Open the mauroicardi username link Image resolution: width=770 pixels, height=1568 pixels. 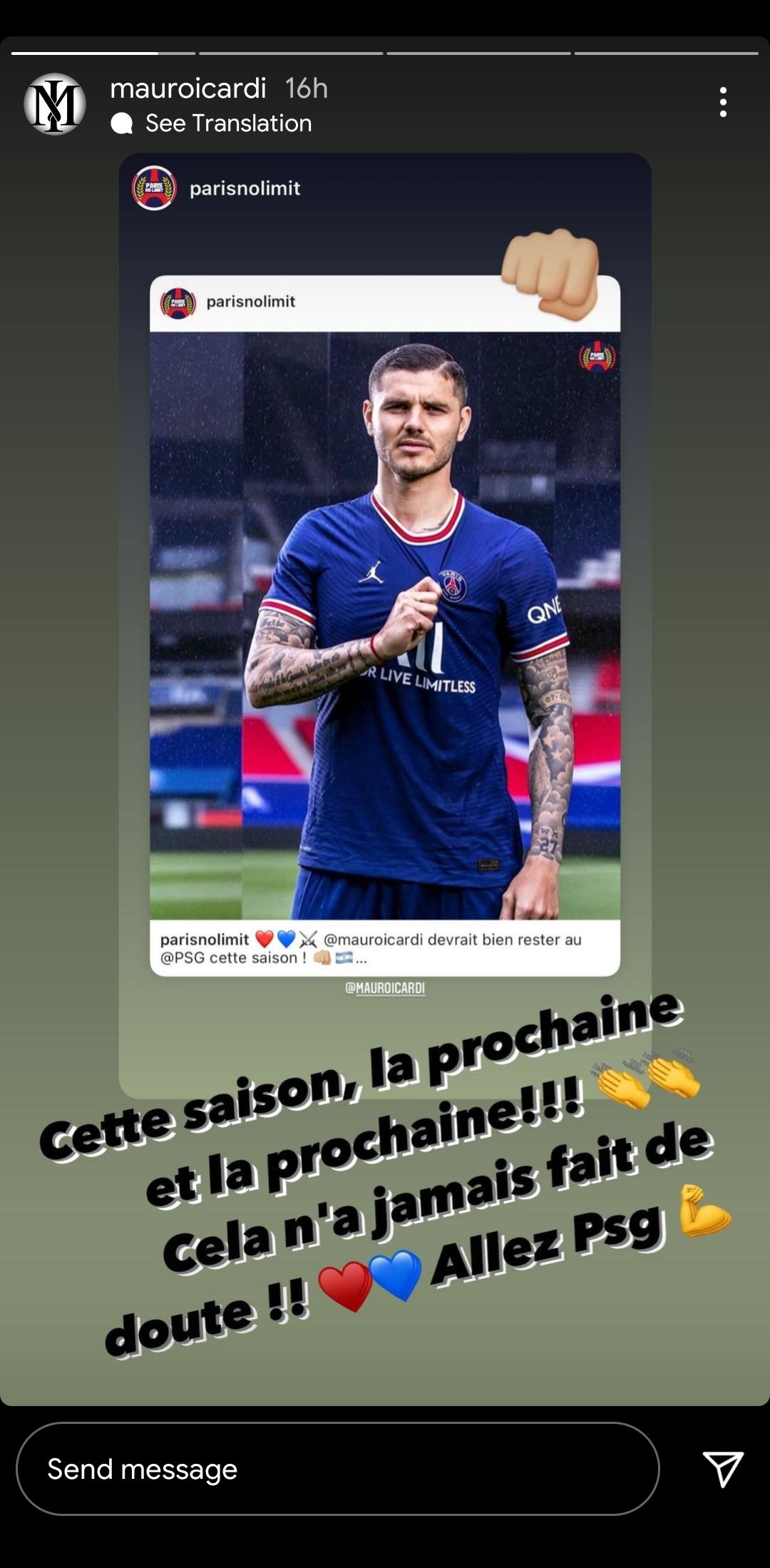pyautogui.click(x=188, y=88)
